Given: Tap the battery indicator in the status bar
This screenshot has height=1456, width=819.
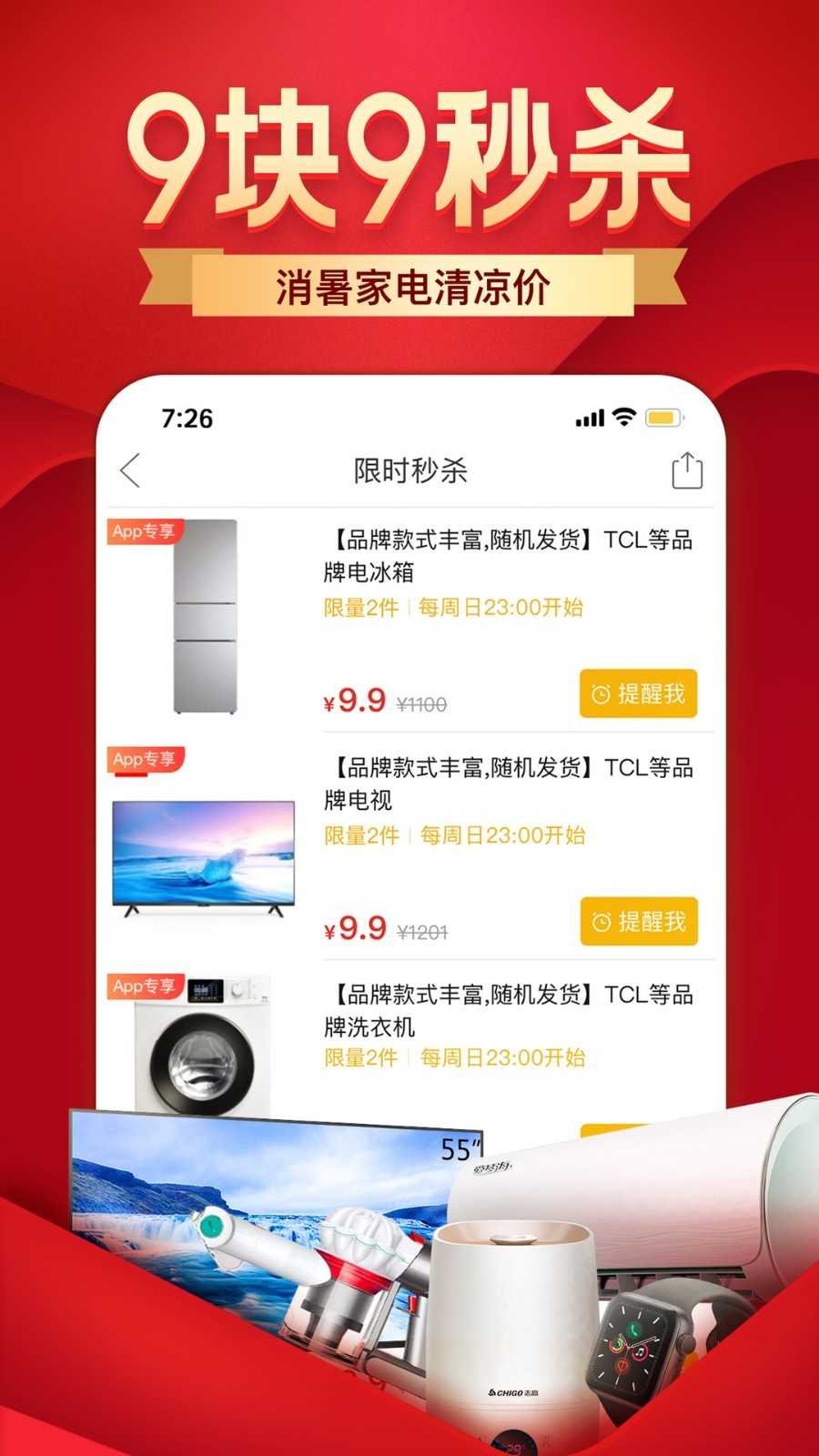Looking at the screenshot, I should coord(663,417).
